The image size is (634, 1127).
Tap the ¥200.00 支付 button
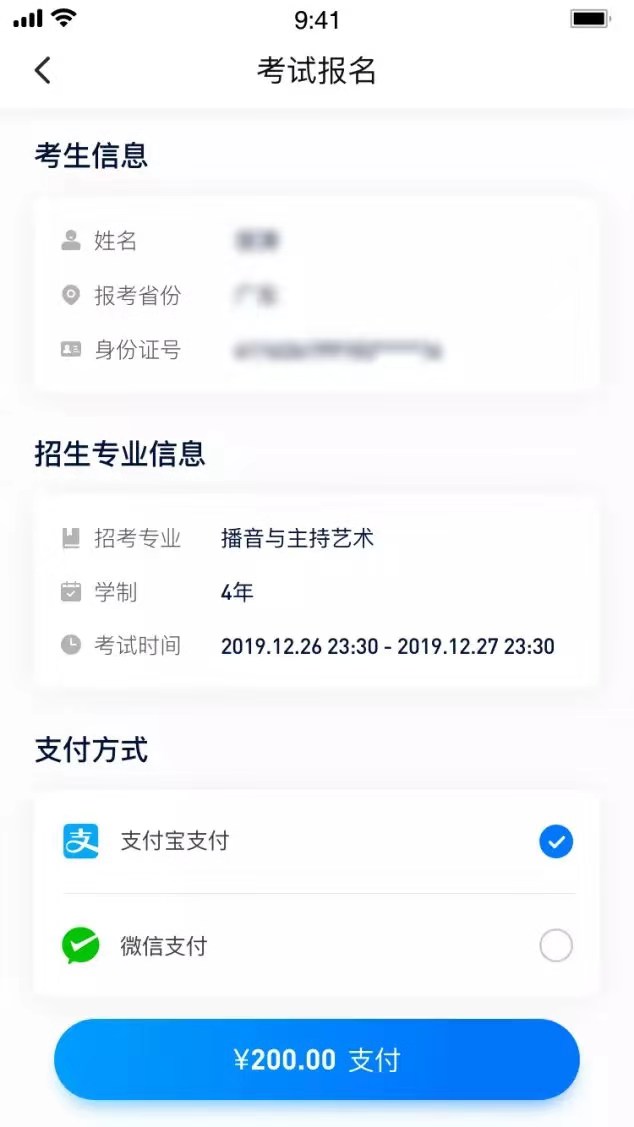(x=316, y=1059)
